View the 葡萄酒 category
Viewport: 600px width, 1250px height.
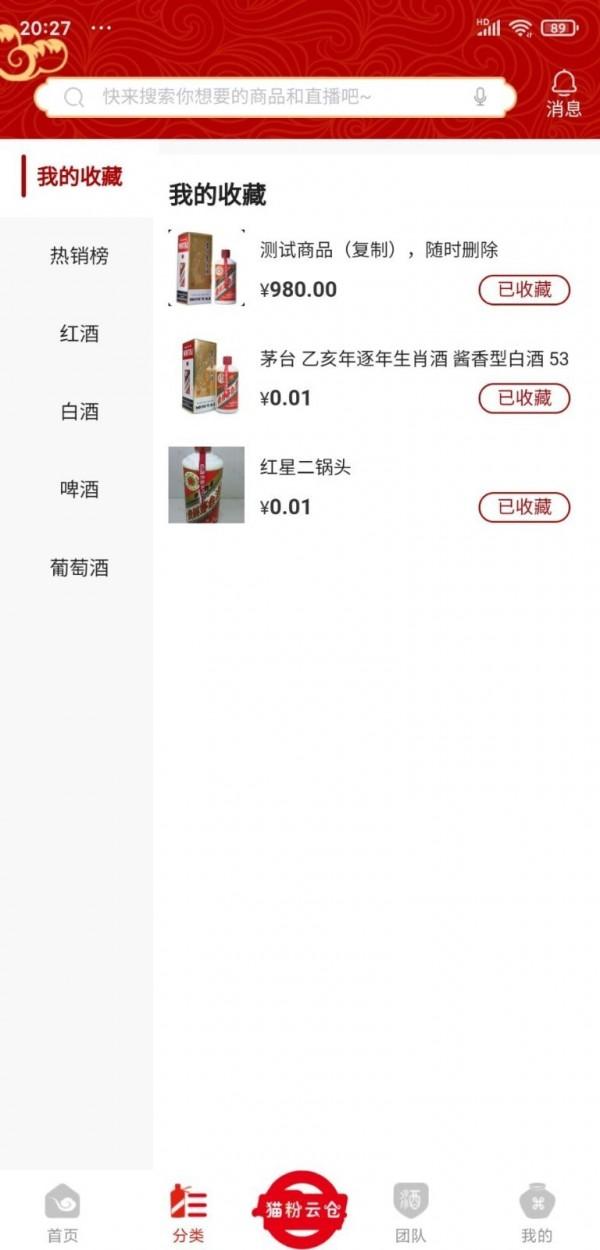pyautogui.click(x=79, y=568)
